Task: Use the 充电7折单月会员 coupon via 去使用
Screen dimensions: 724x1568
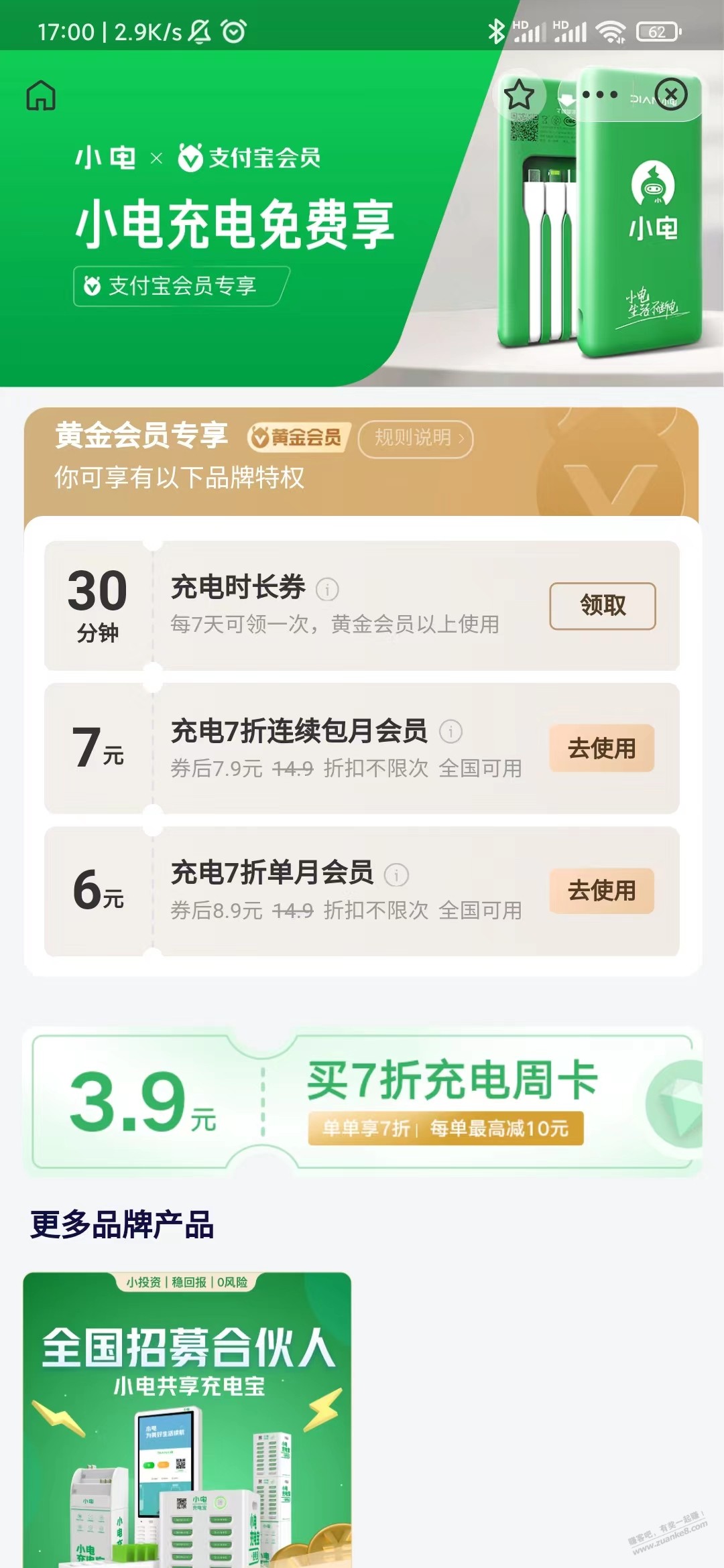Action: 602,891
